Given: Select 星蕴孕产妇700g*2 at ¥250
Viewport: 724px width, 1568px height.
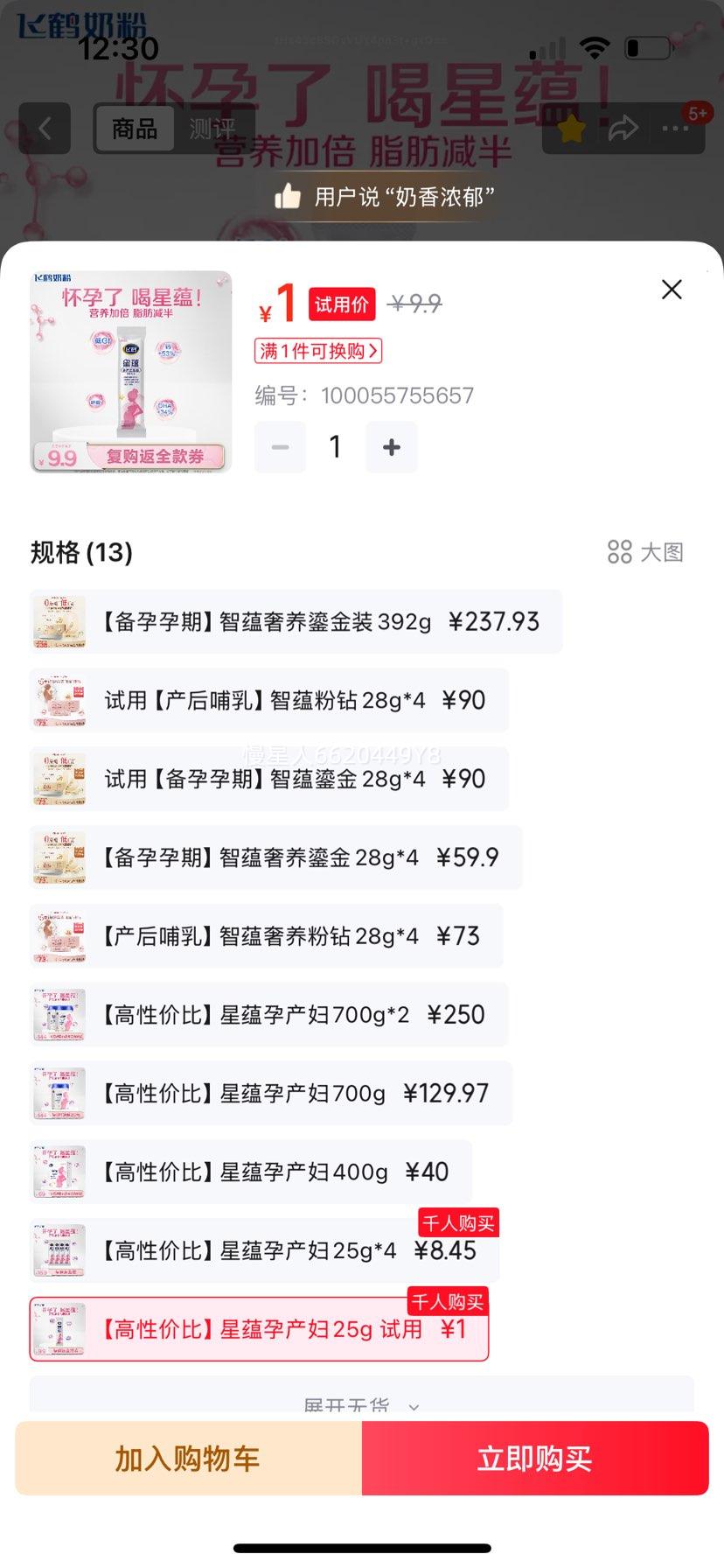Looking at the screenshot, I should (269, 1015).
